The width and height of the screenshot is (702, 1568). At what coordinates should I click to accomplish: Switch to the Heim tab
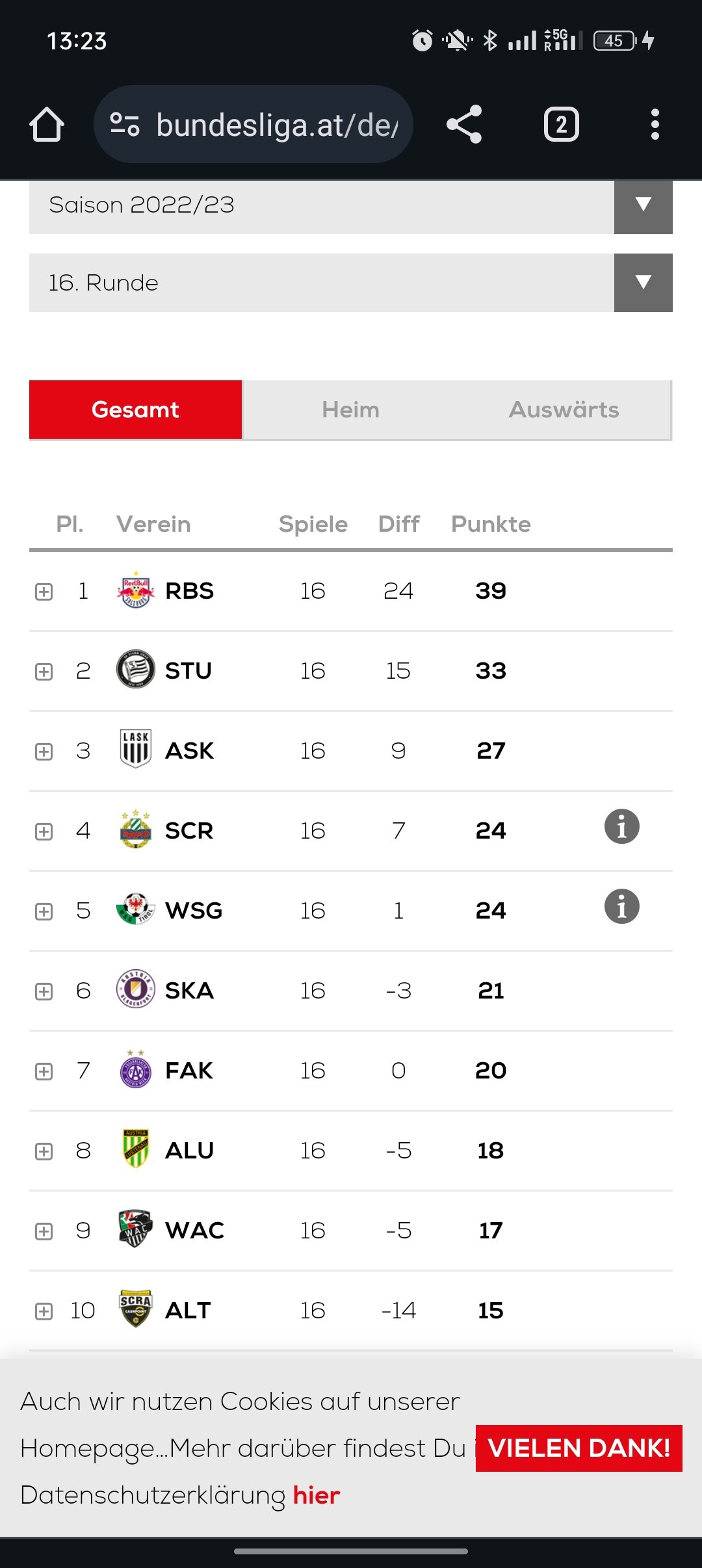pyautogui.click(x=350, y=410)
